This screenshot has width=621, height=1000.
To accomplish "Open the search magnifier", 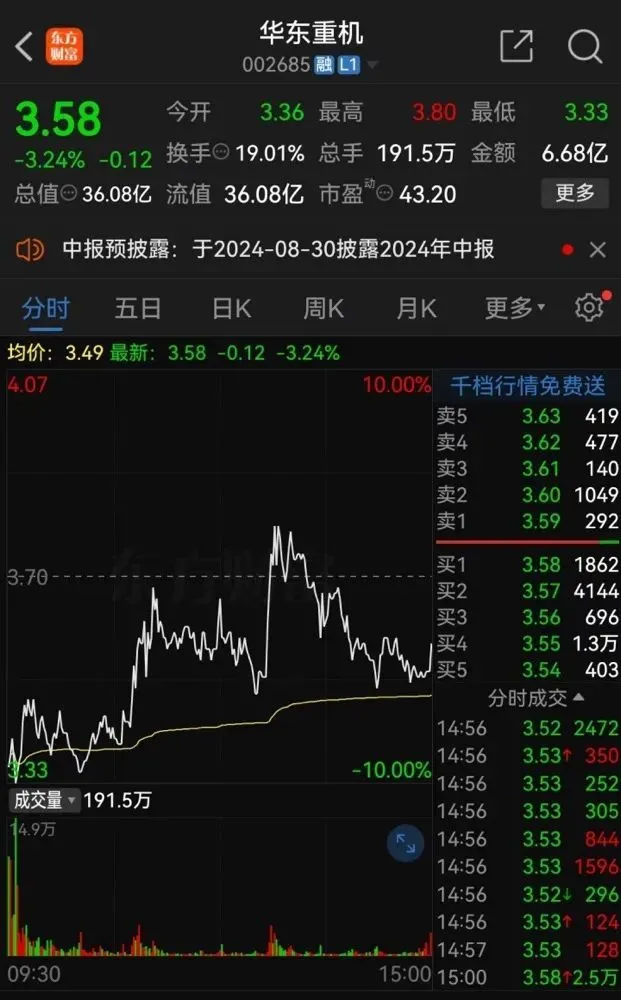I will point(585,46).
